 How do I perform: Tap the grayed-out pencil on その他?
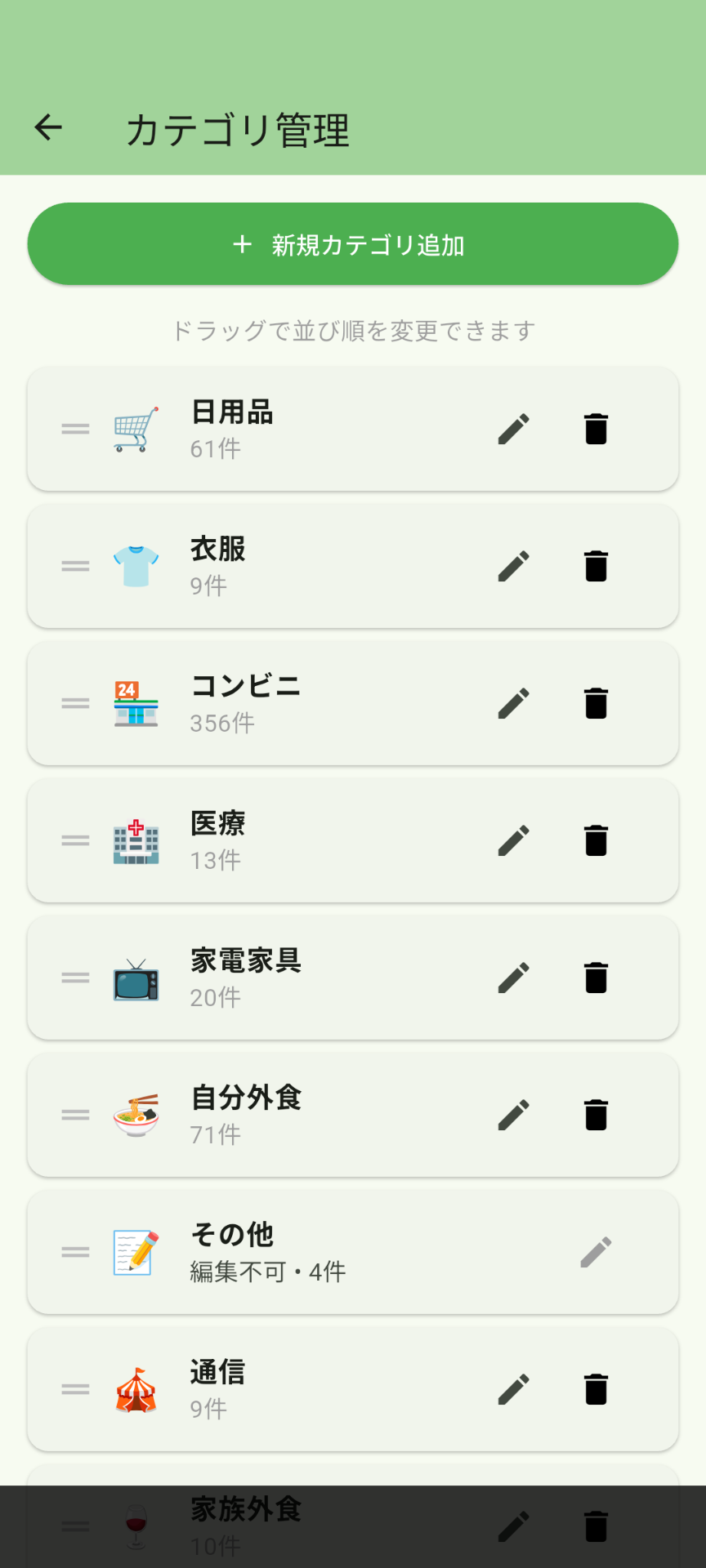point(596,1252)
